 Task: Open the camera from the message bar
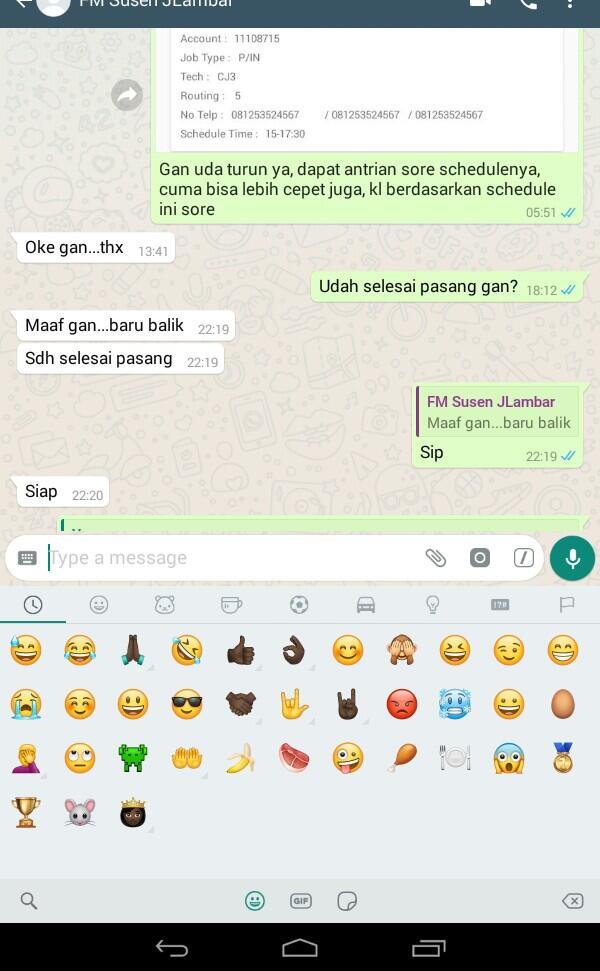[480, 558]
